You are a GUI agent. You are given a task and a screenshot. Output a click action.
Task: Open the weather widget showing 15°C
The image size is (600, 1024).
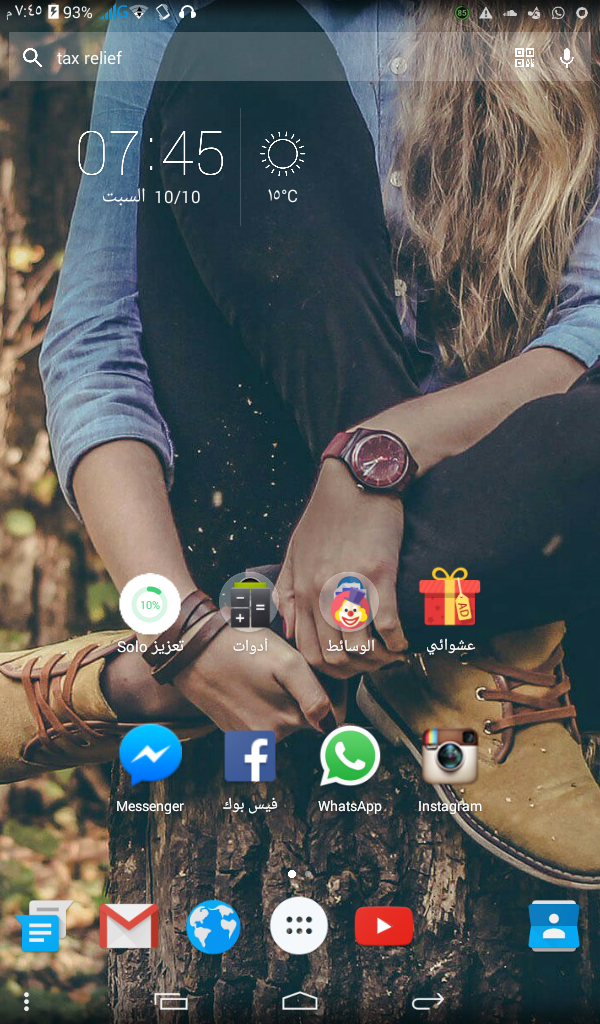(283, 167)
